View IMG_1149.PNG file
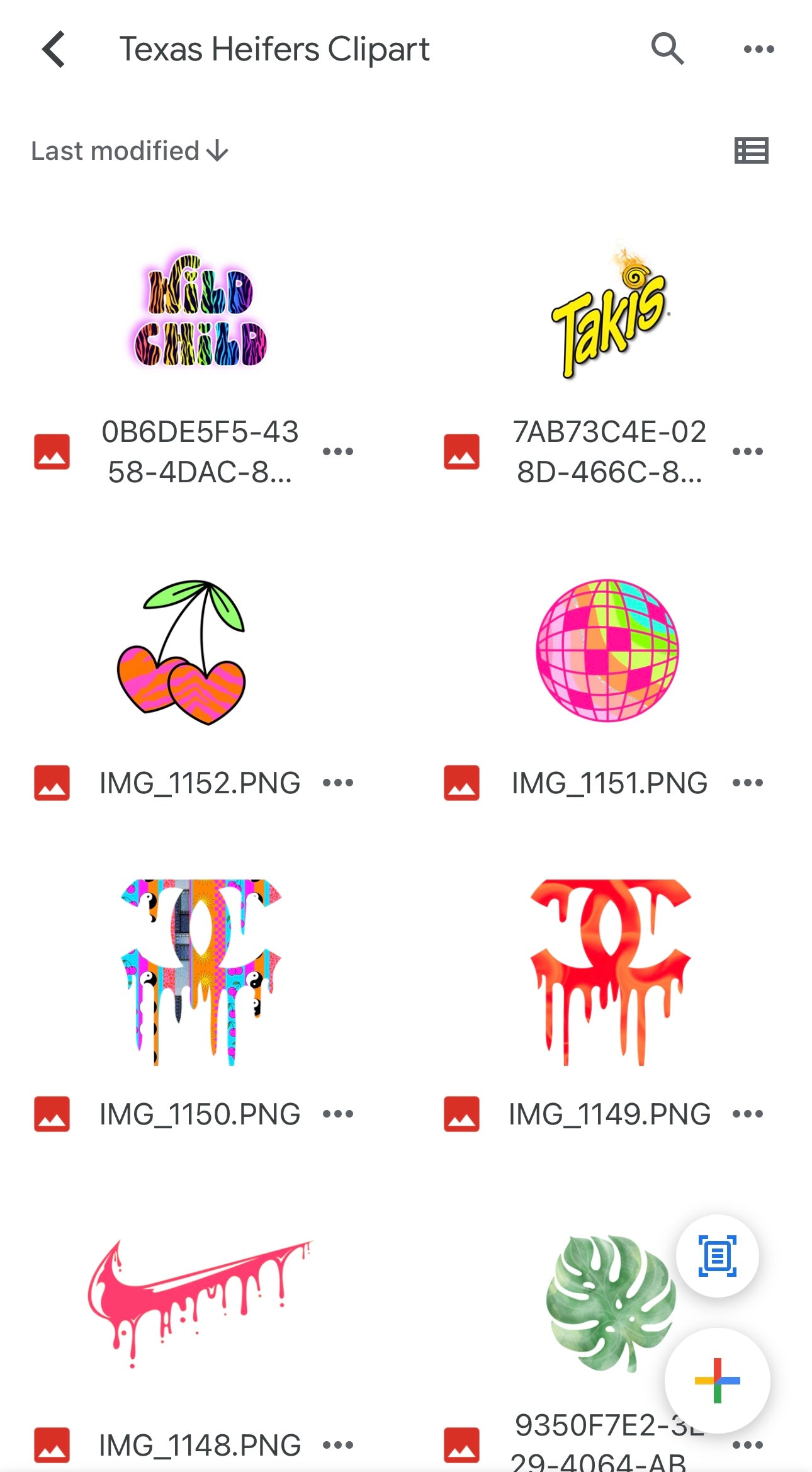 point(609,971)
